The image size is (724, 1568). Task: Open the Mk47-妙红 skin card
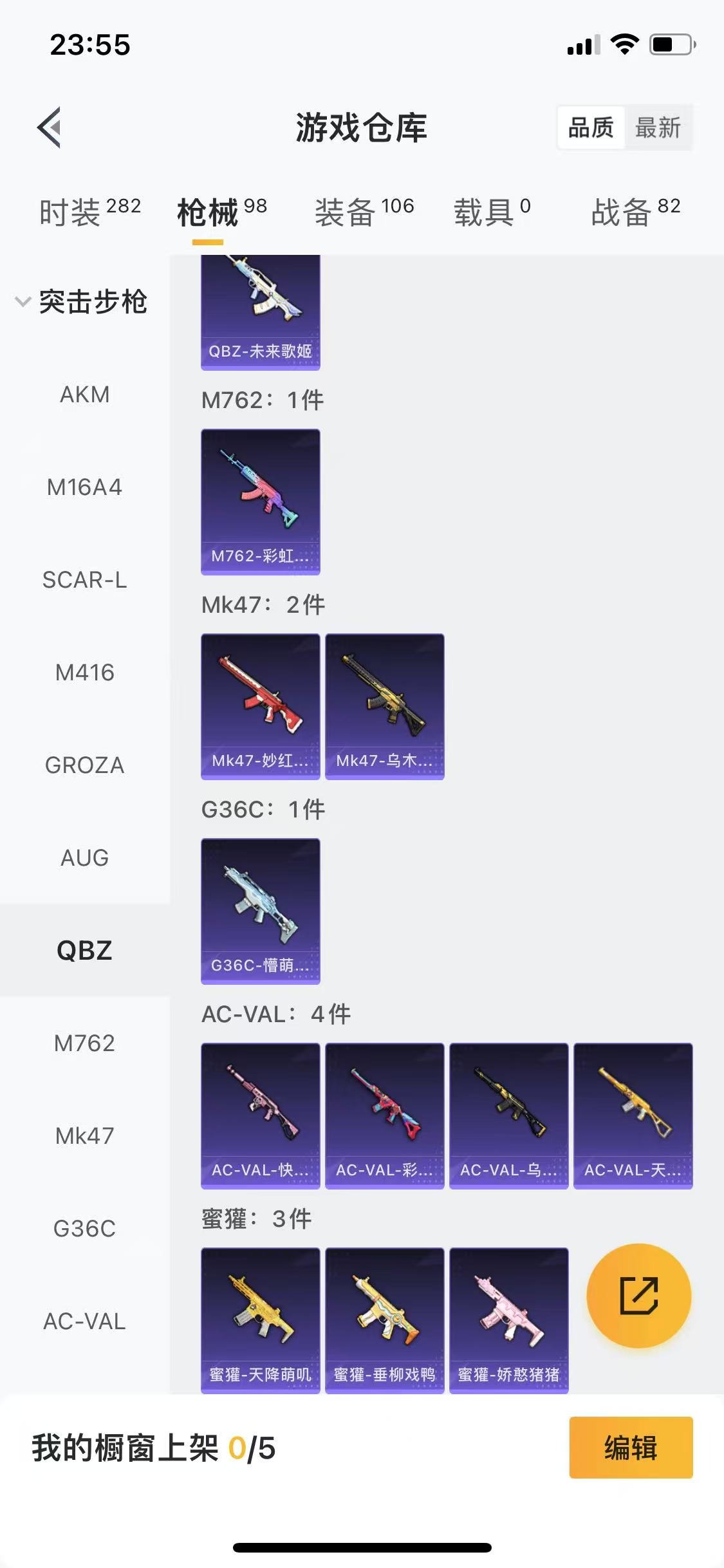260,707
